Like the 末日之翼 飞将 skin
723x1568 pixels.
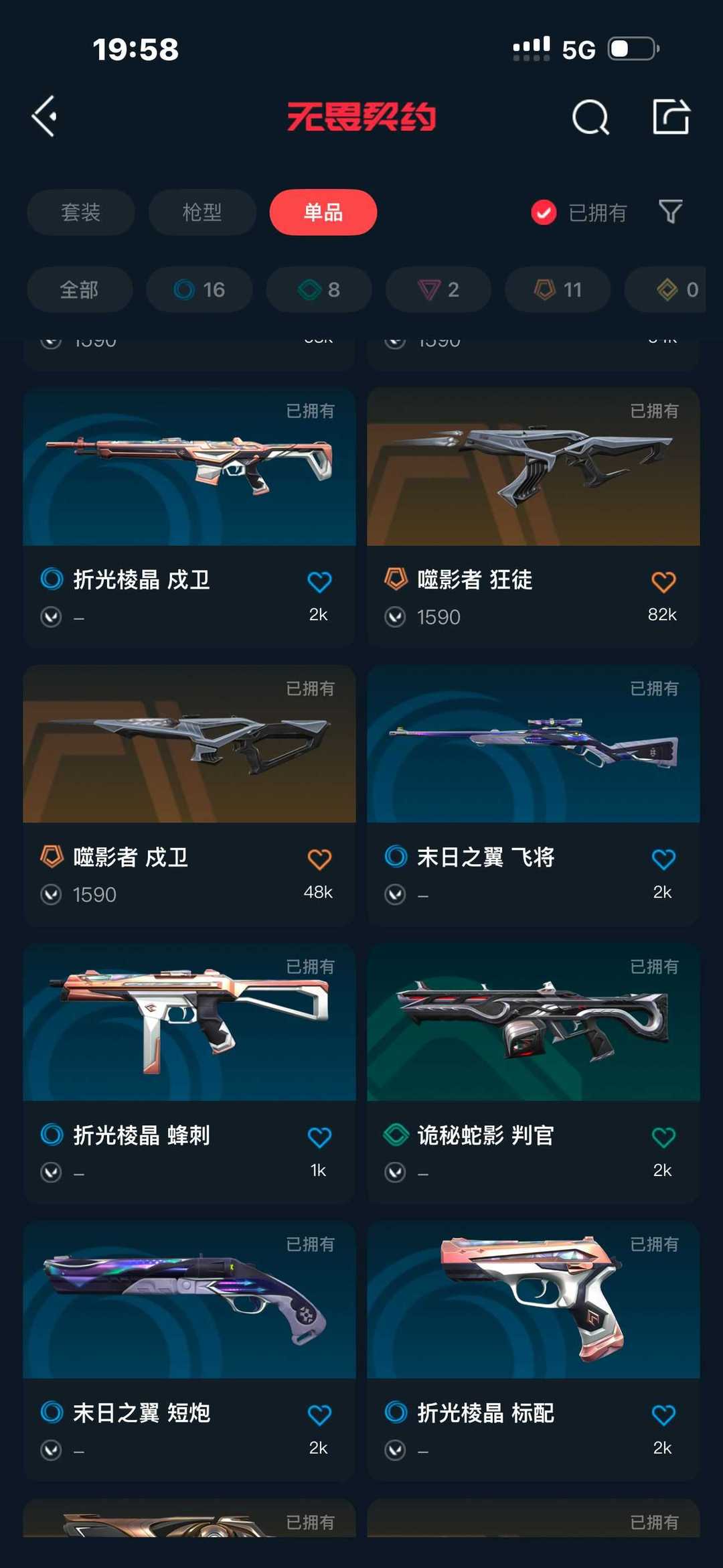(x=663, y=859)
